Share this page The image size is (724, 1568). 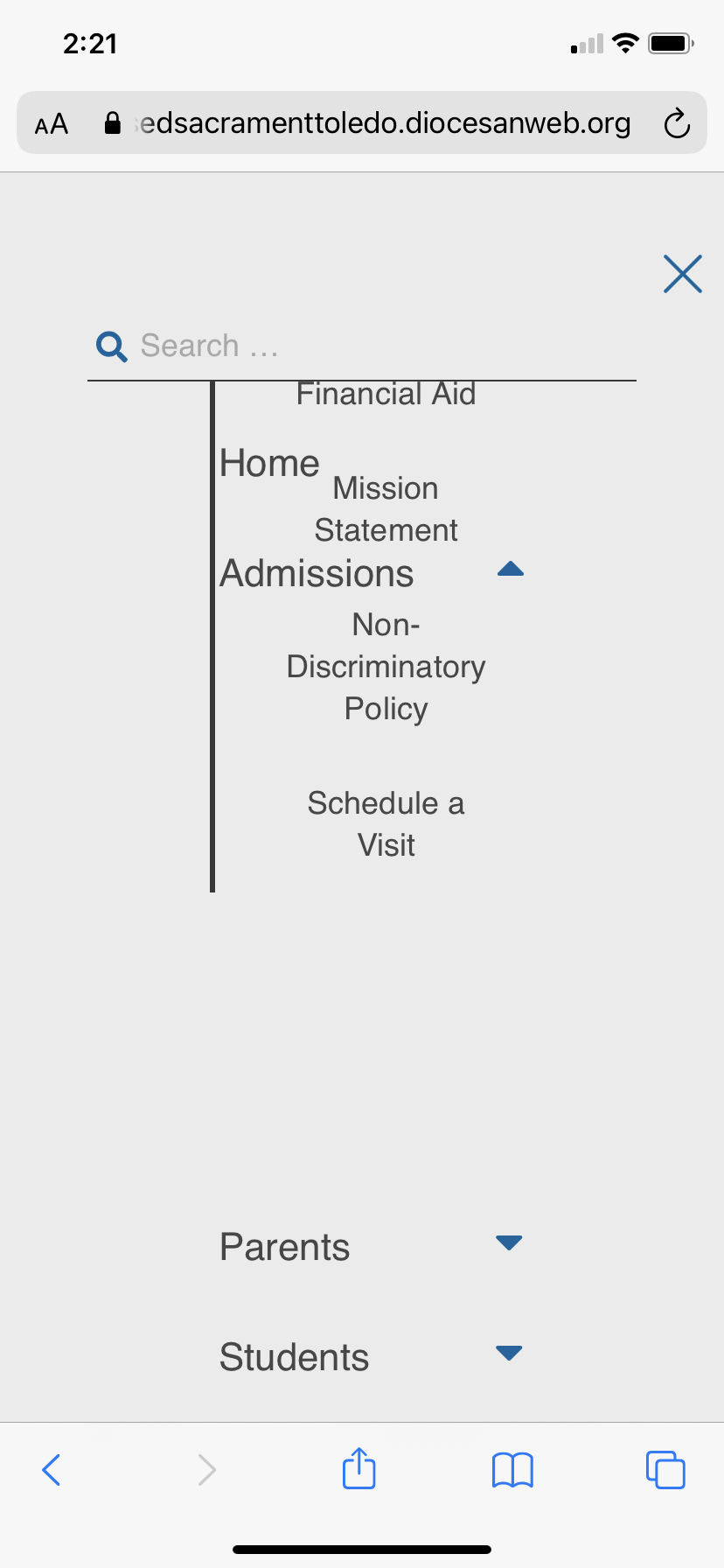(x=359, y=1468)
